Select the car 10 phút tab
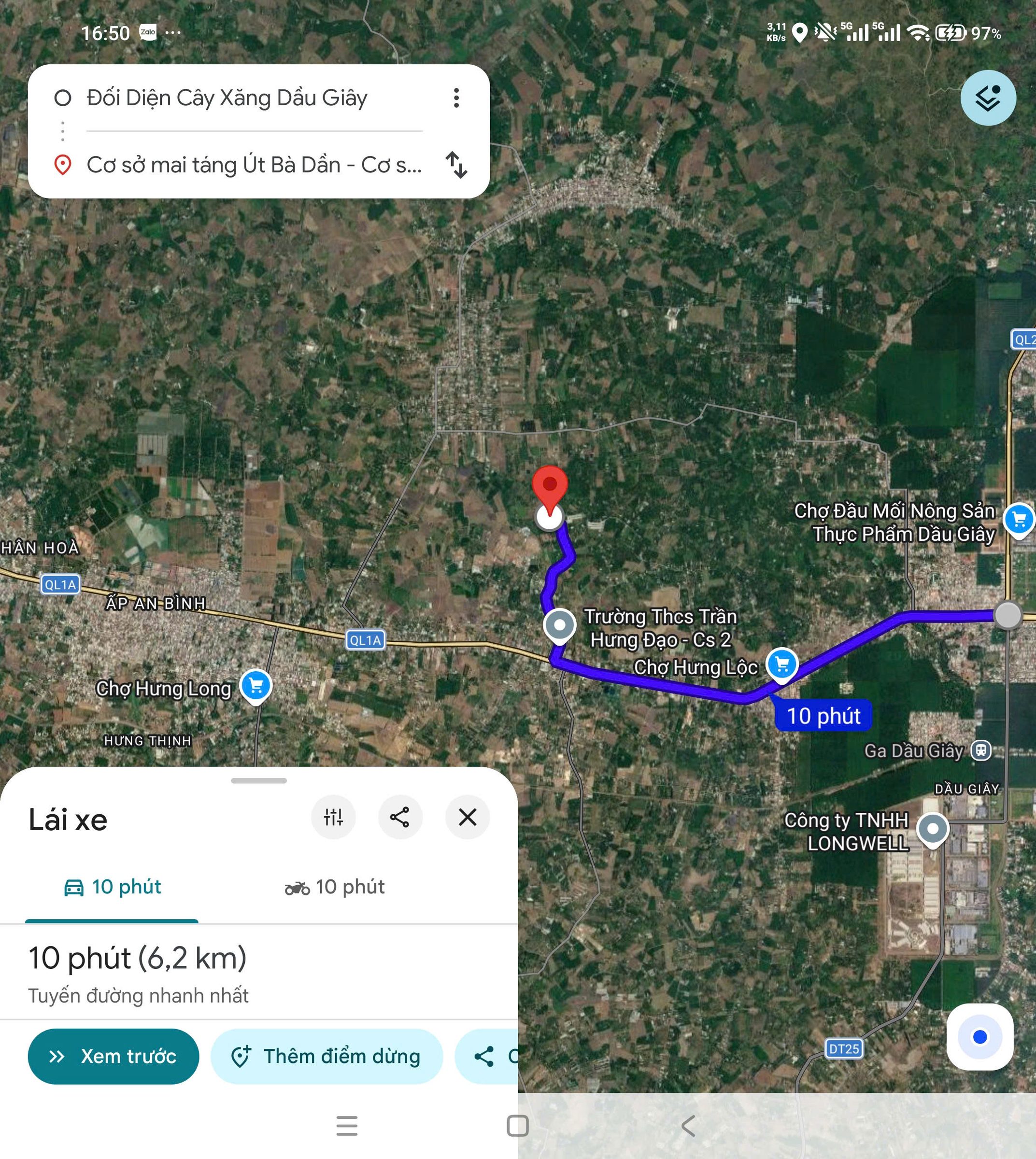This screenshot has width=1036, height=1159. [x=112, y=887]
